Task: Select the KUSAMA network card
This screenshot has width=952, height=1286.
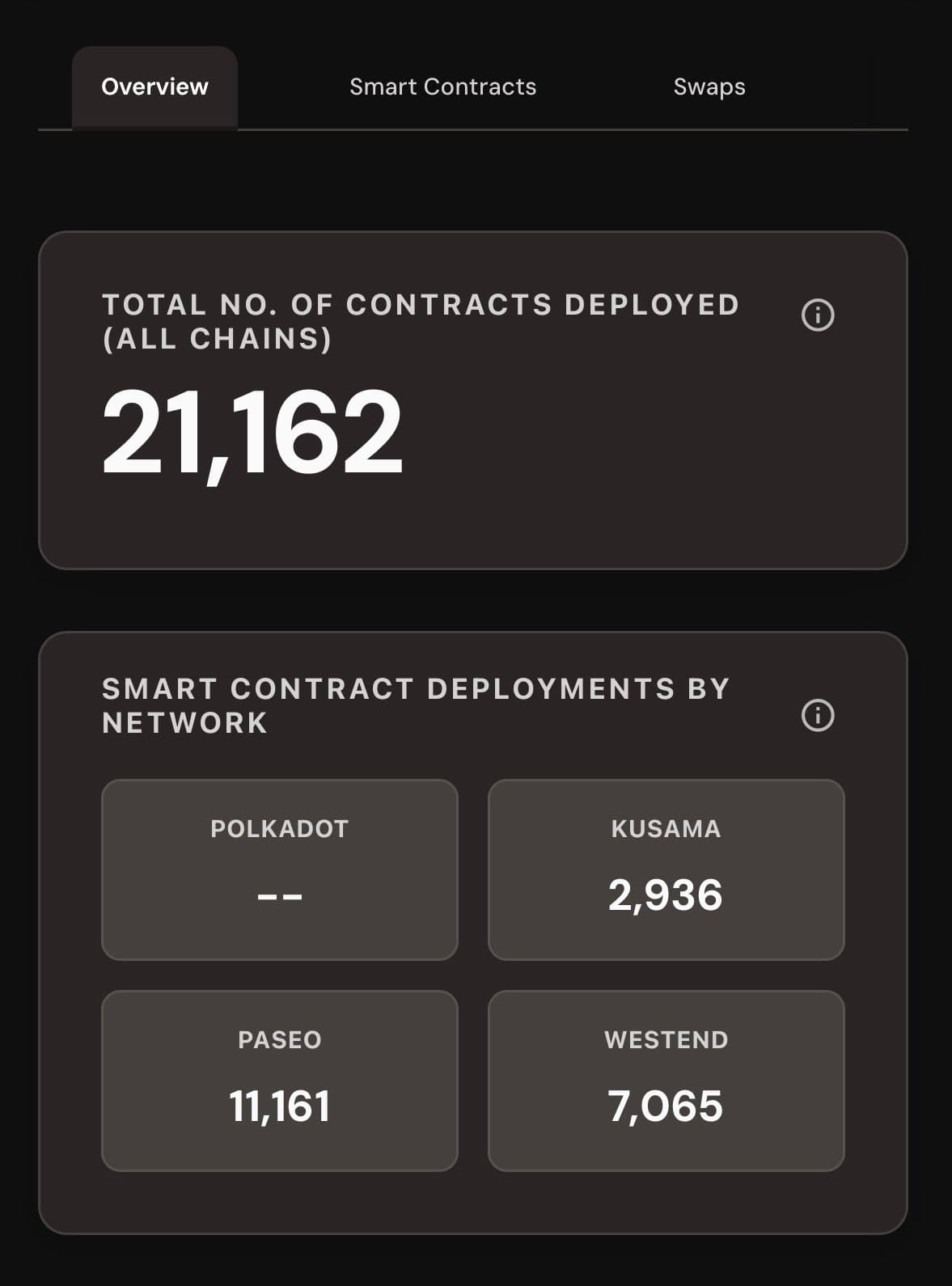Action: [x=666, y=869]
